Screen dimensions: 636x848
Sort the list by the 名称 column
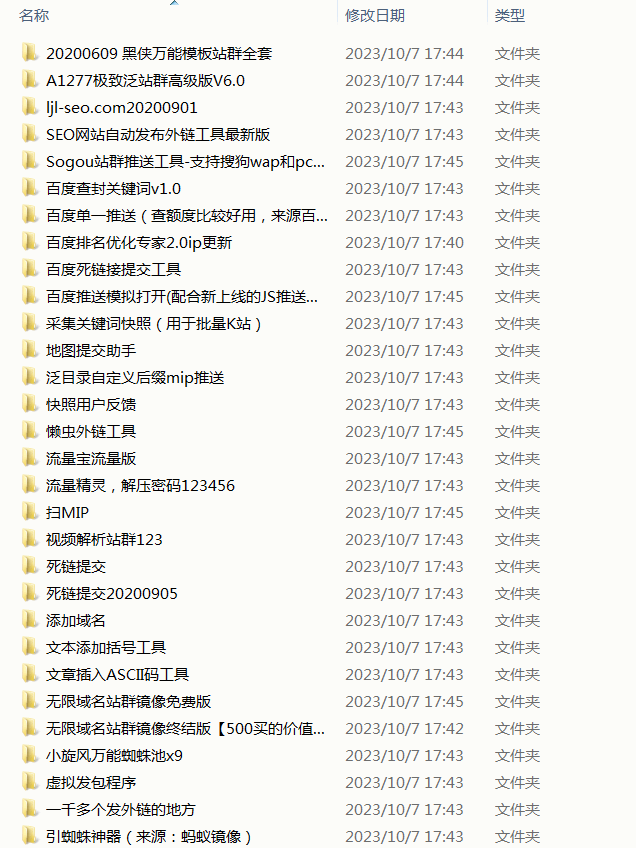tap(34, 15)
